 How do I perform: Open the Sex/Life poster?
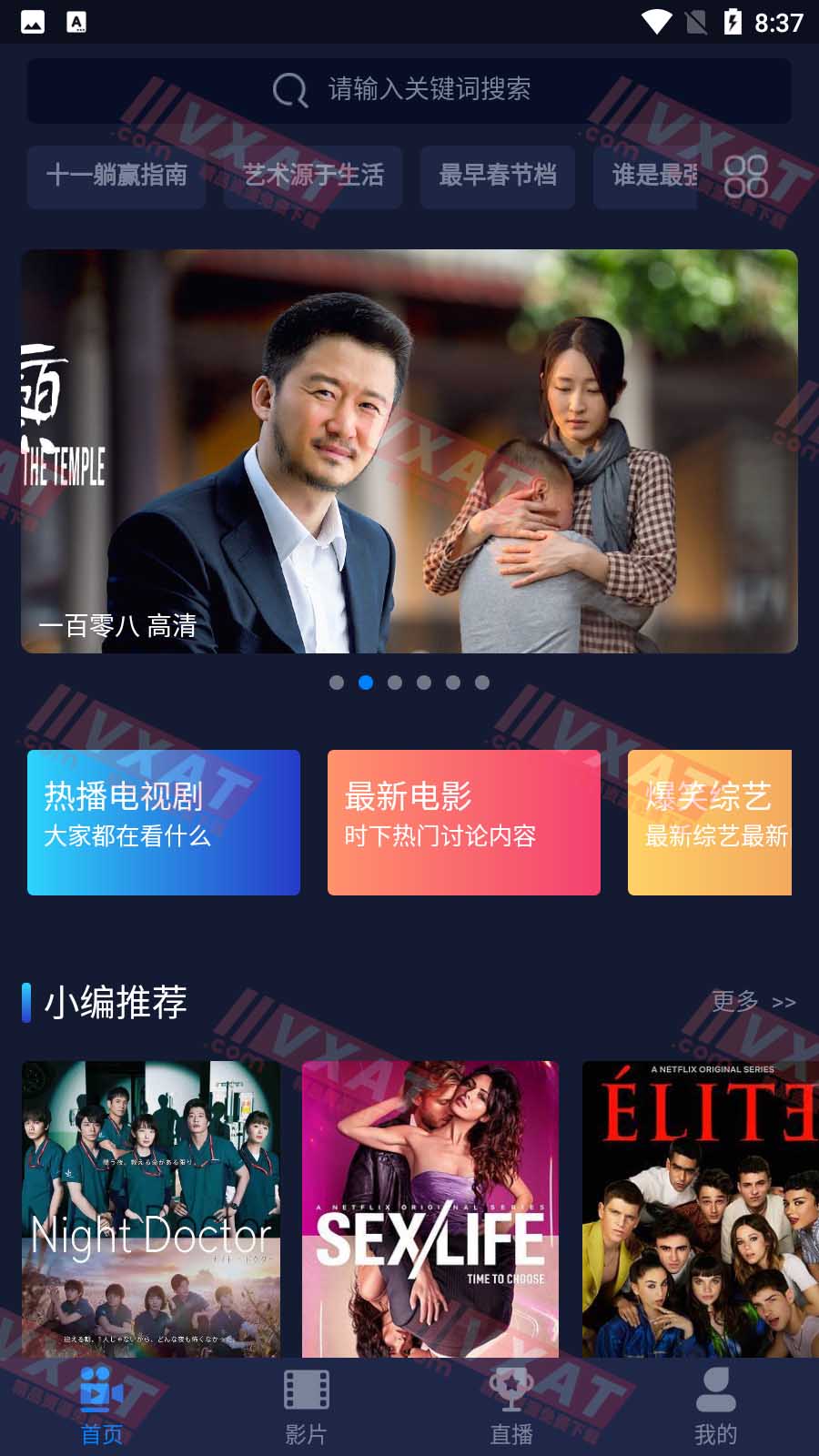pos(430,1208)
